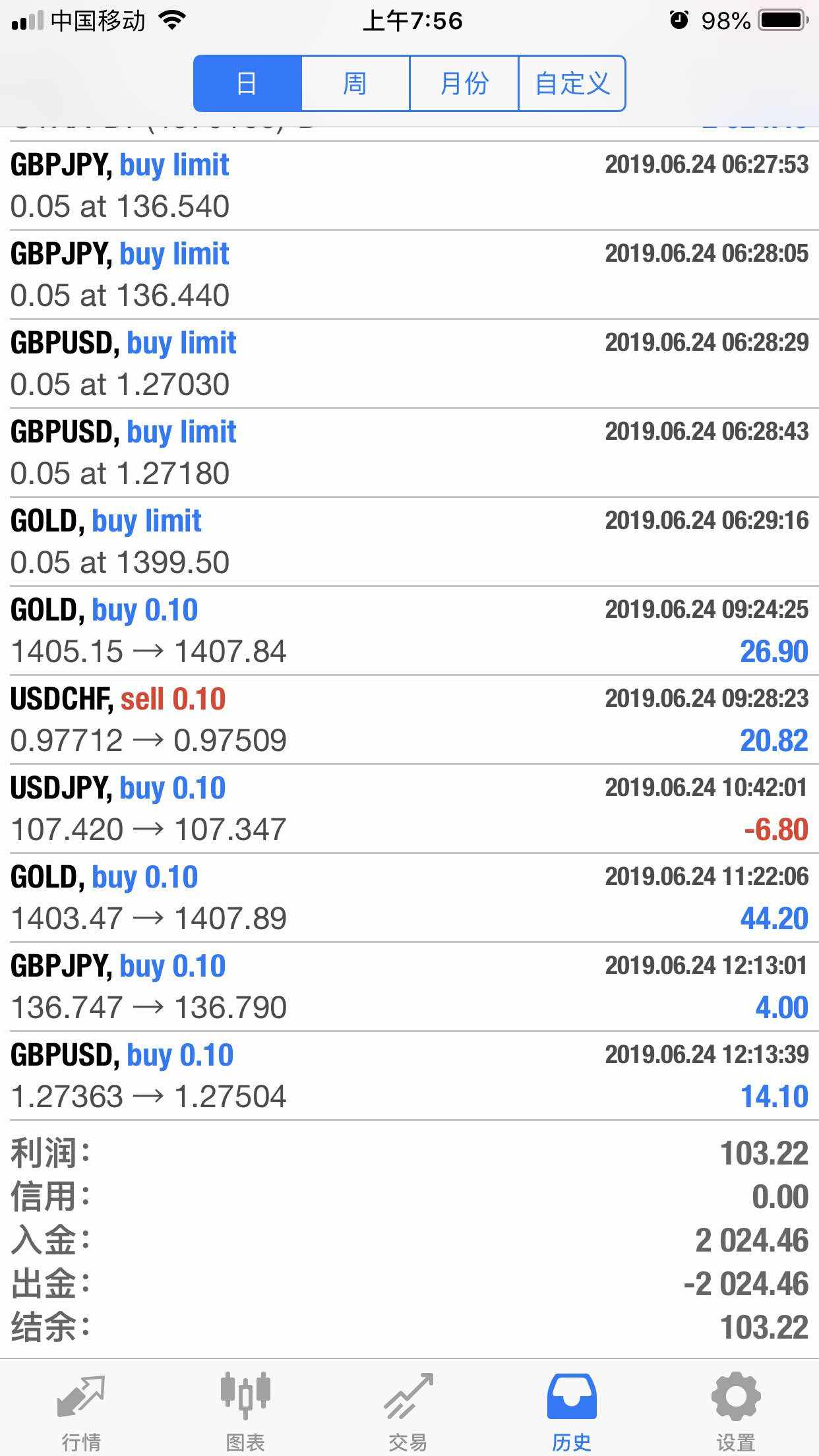
Task: Switch to the 周 (week) period
Action: [x=355, y=84]
